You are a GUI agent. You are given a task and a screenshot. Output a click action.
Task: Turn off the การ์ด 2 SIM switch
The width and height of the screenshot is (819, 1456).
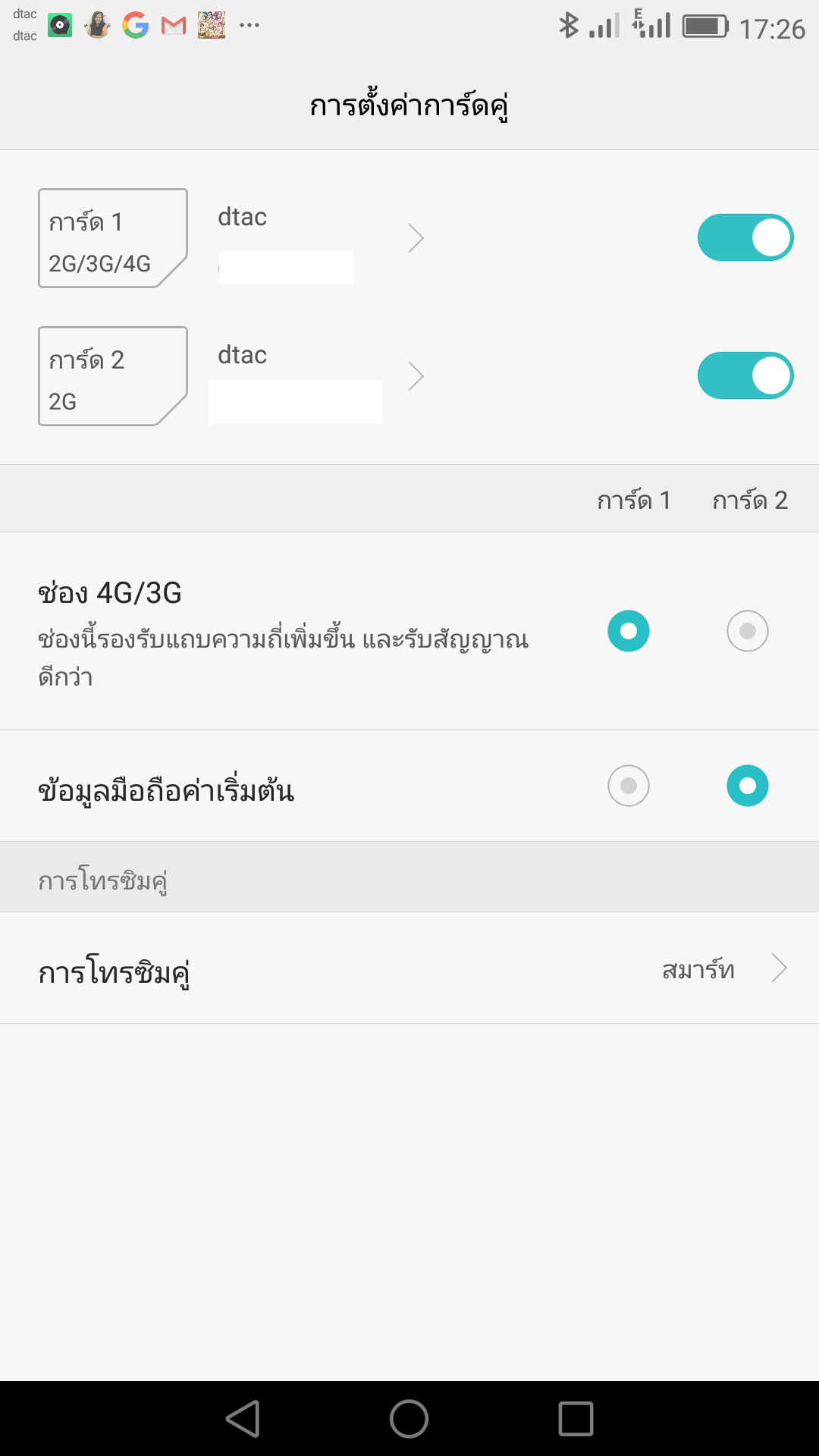745,375
